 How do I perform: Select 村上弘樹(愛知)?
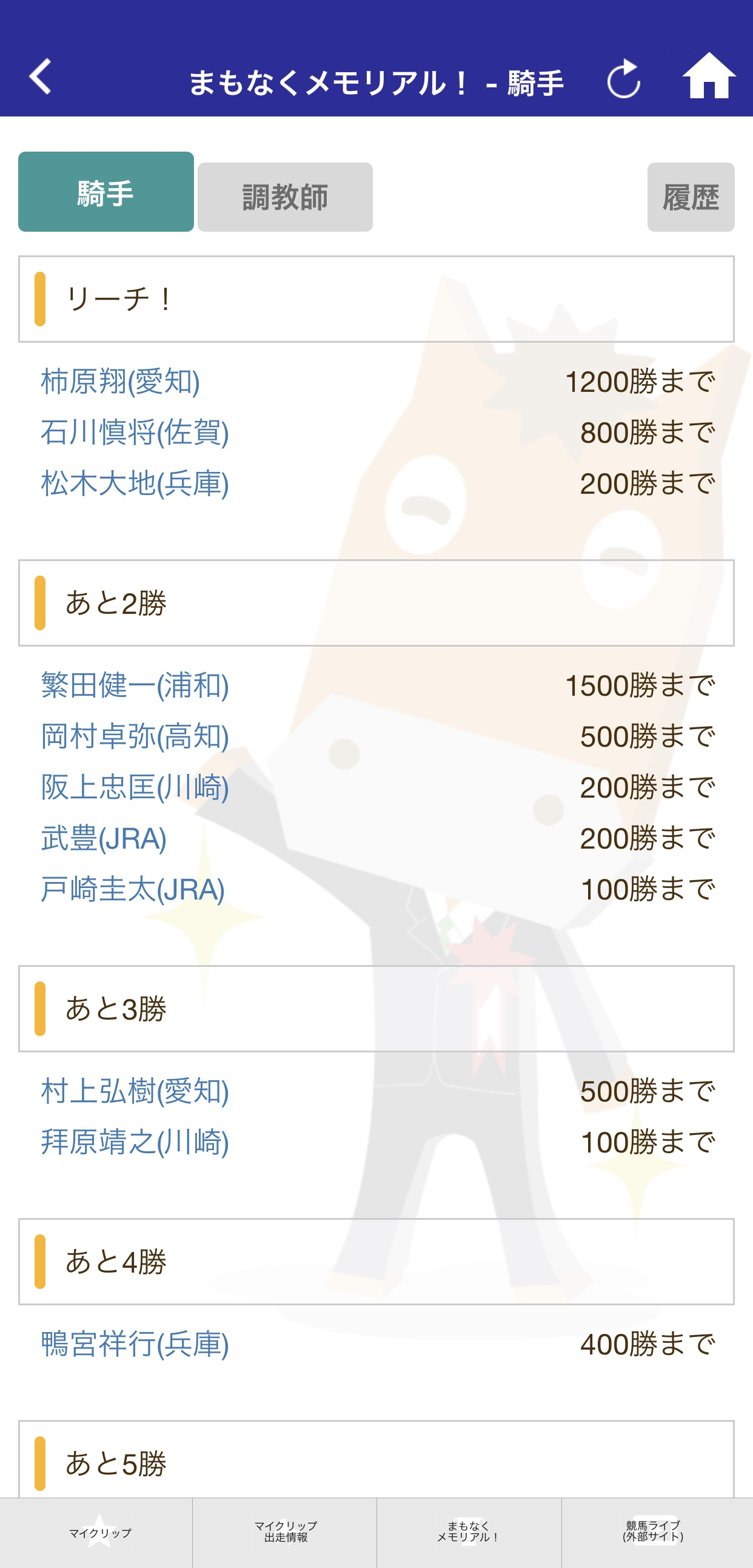135,1091
